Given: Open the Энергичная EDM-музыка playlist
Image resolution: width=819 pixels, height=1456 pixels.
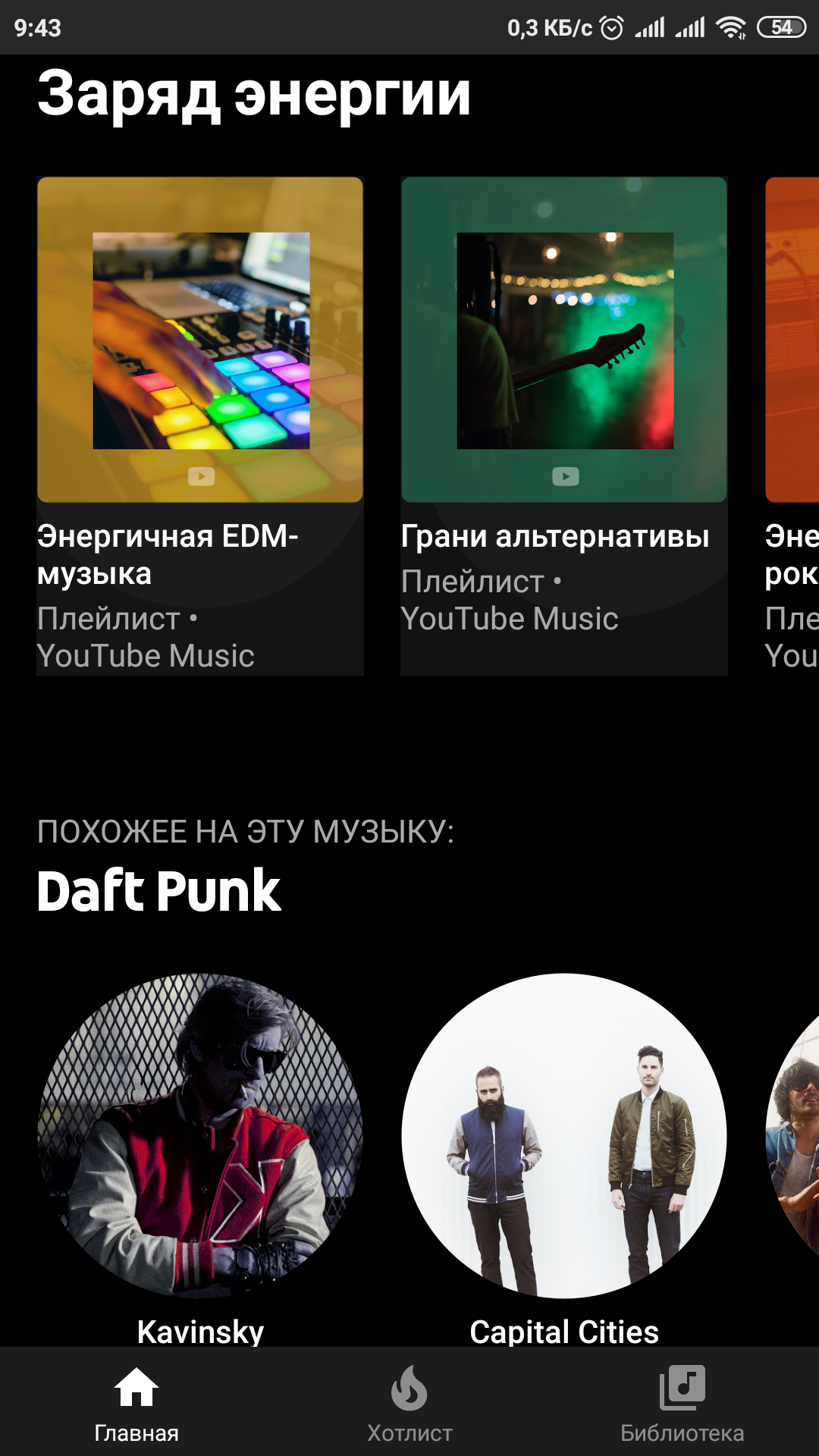Looking at the screenshot, I should point(200,340).
